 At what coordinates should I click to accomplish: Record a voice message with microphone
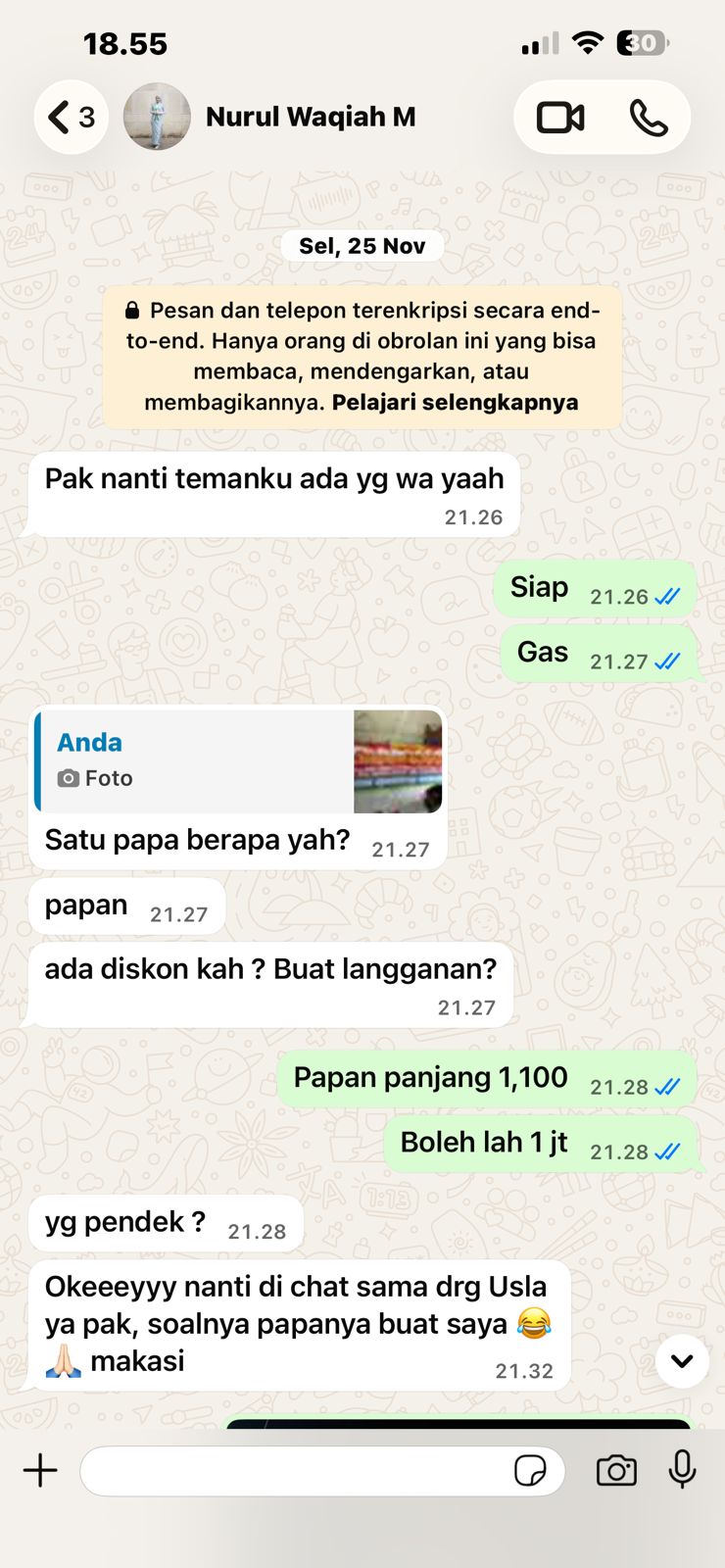682,1470
